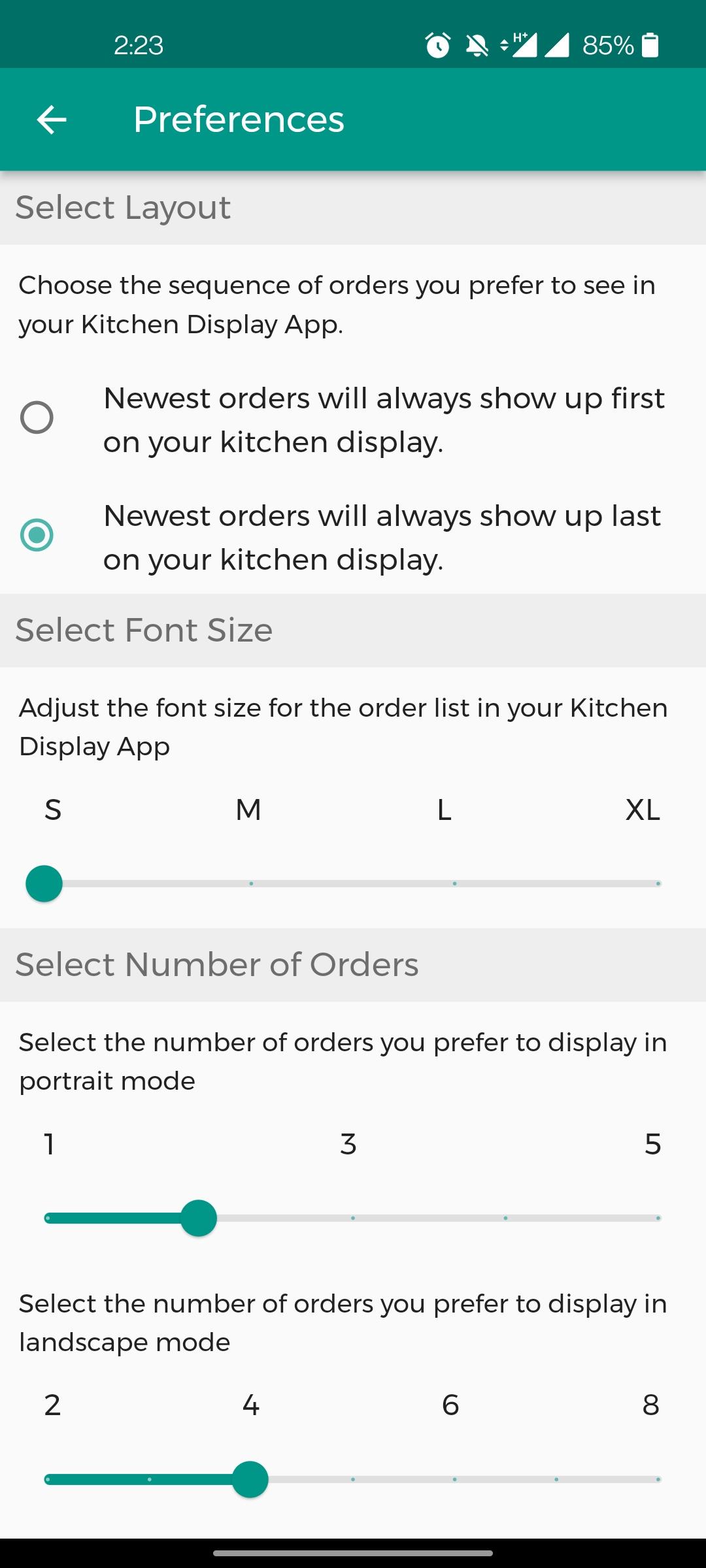Set portrait orders slider to 1

(x=47, y=1218)
